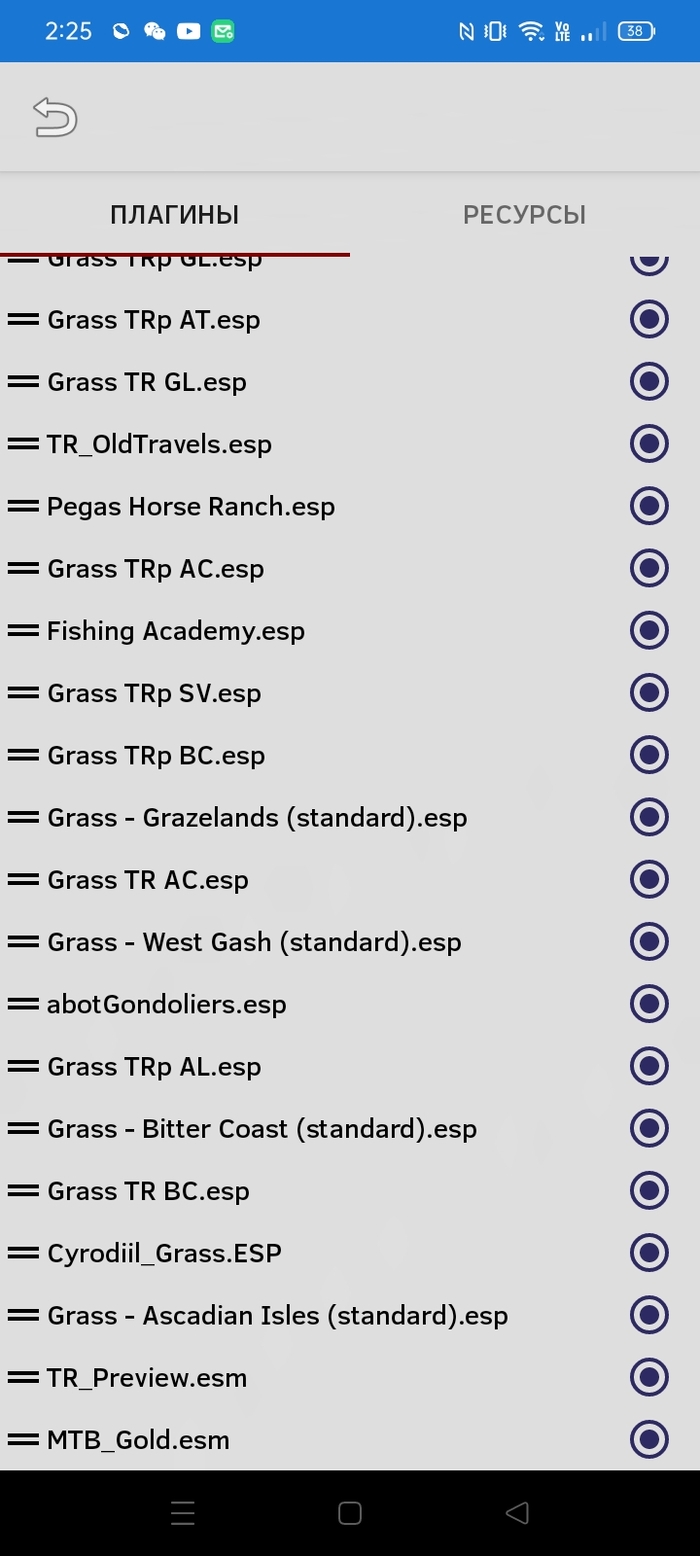The width and height of the screenshot is (700, 1556).
Task: Tap the back arrow icon
Action: pyautogui.click(x=54, y=117)
